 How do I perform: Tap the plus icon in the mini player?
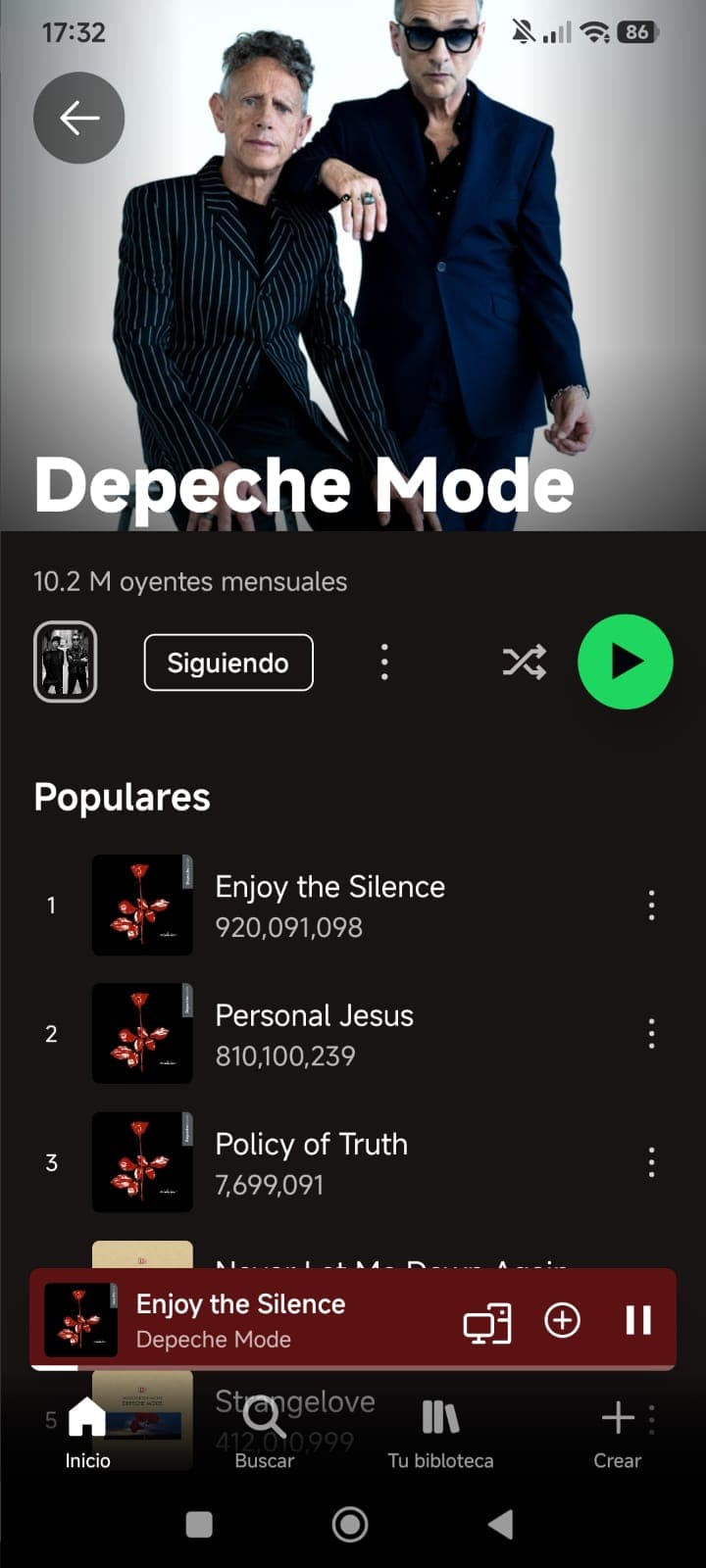[563, 1321]
